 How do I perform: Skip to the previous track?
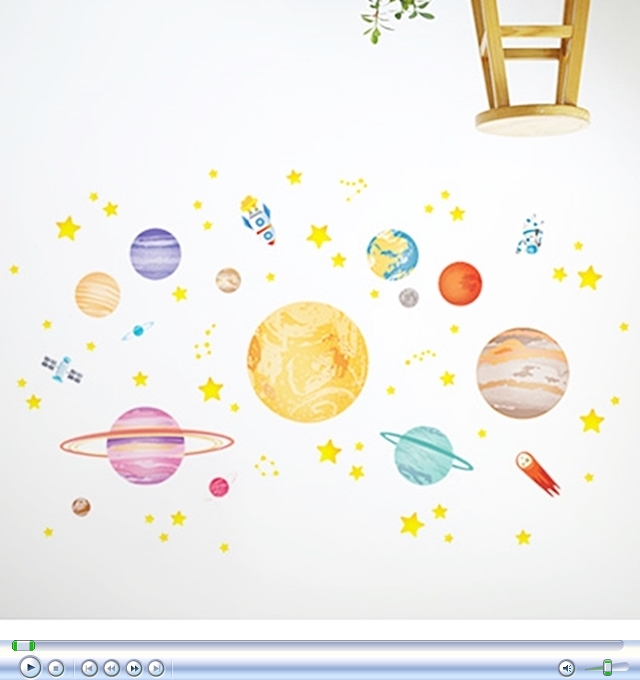(89, 668)
